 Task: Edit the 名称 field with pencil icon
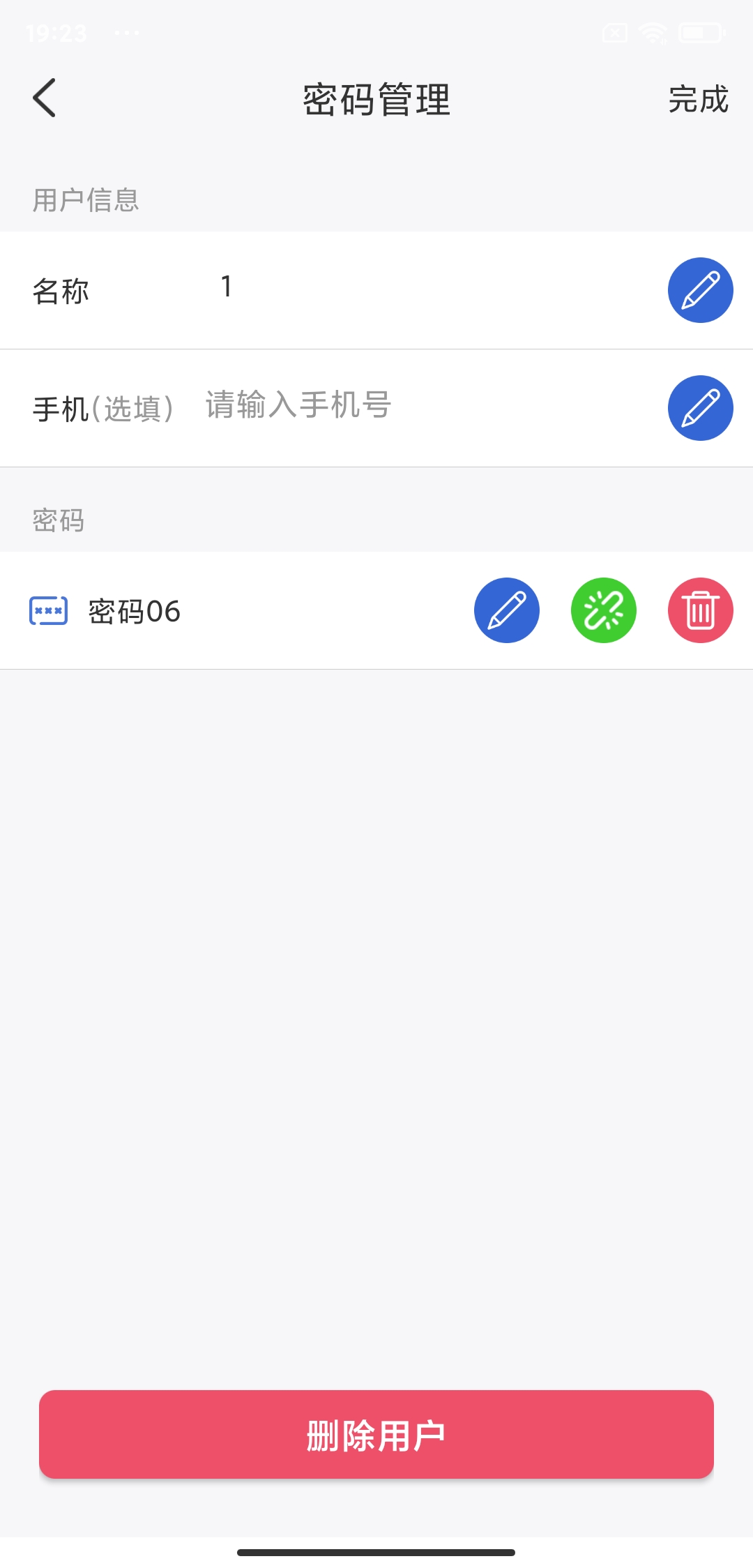(x=700, y=290)
